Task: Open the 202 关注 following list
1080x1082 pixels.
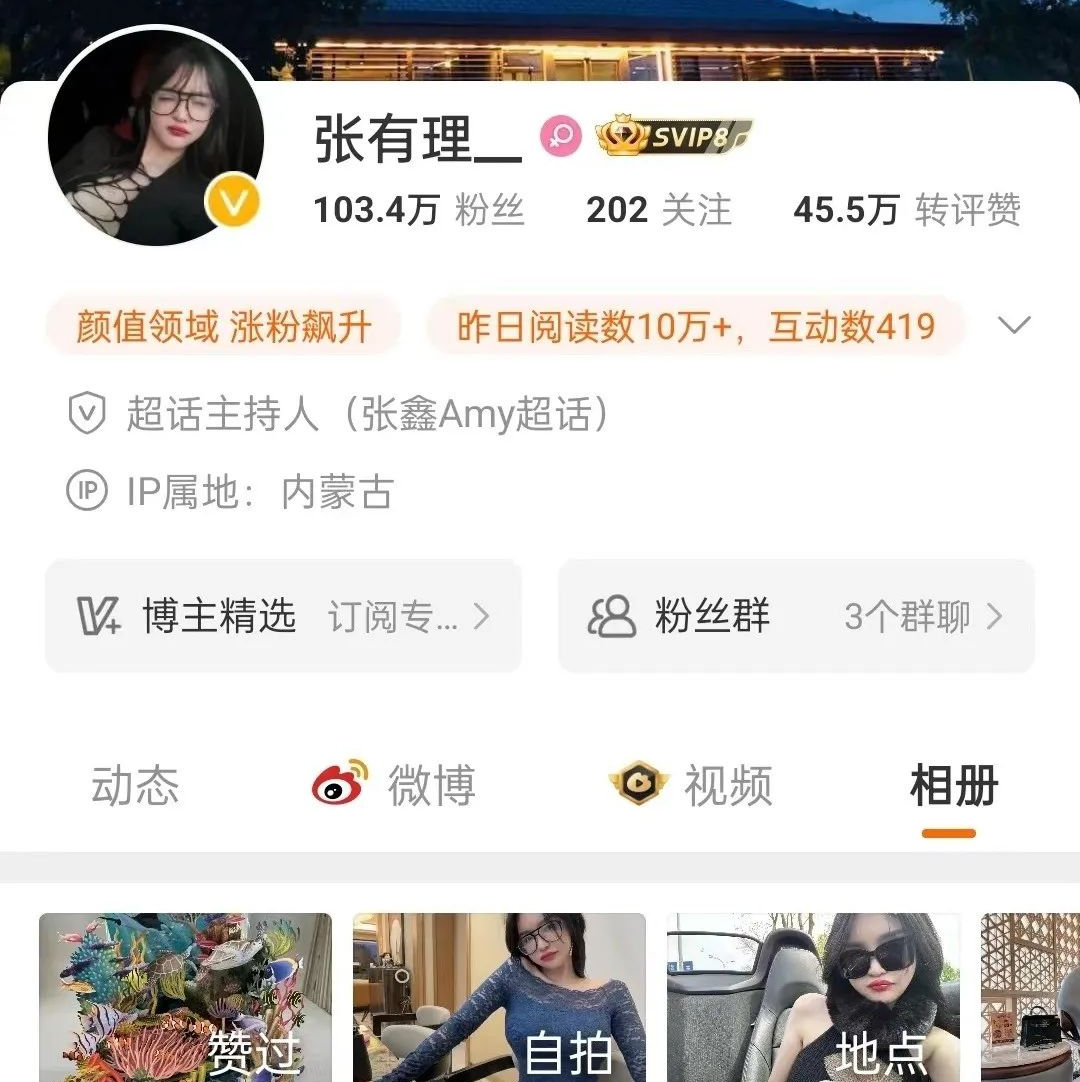Action: pyautogui.click(x=658, y=210)
